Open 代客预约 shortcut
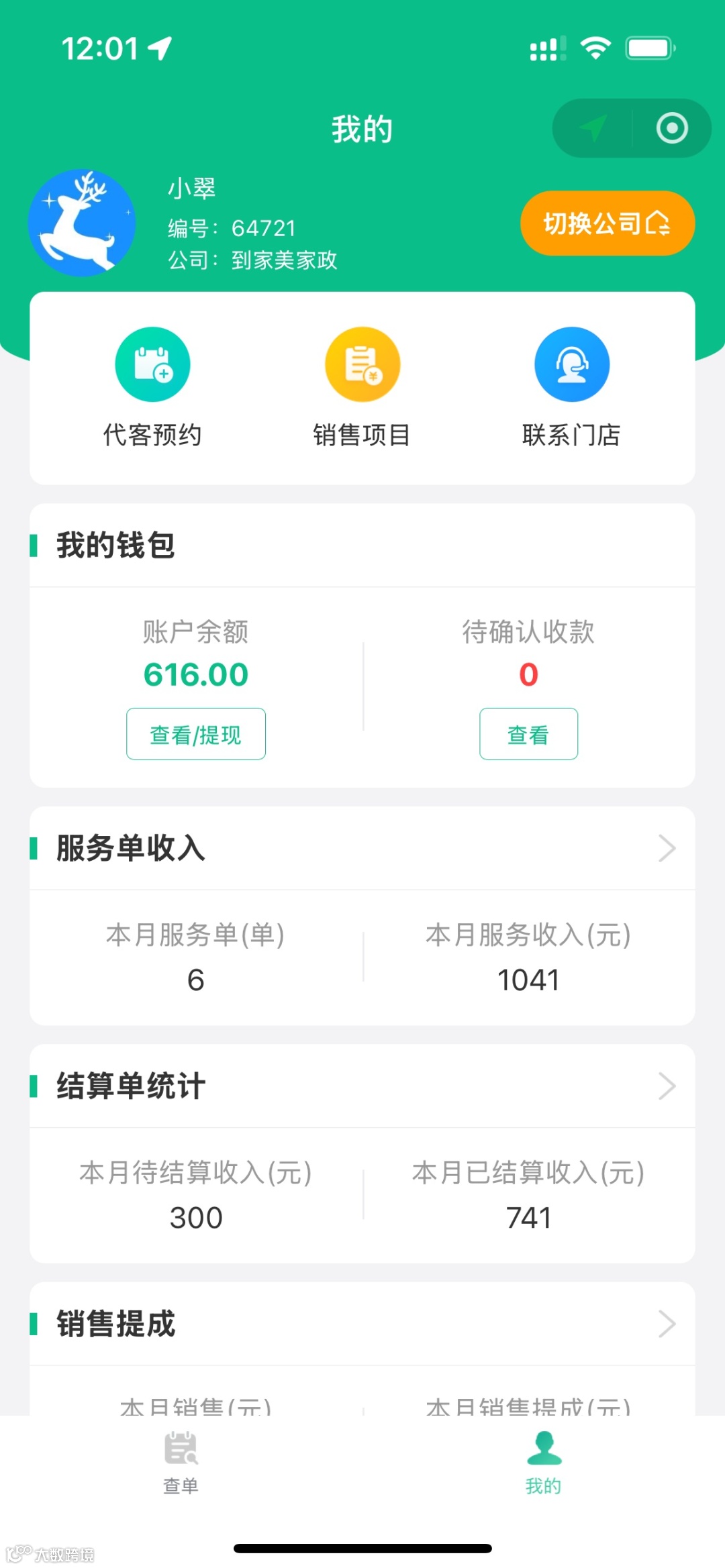Viewport: 725px width, 1568px height. click(x=152, y=387)
